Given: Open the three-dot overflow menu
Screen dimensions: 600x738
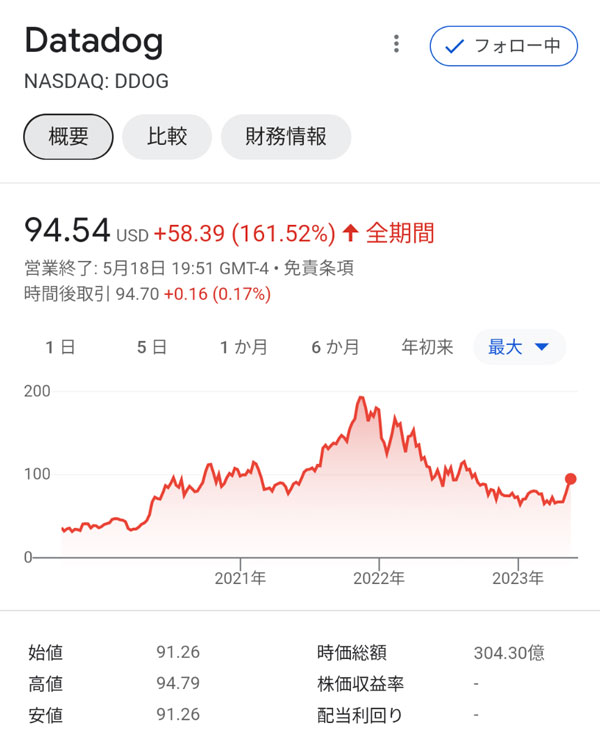Looking at the screenshot, I should point(397,45).
